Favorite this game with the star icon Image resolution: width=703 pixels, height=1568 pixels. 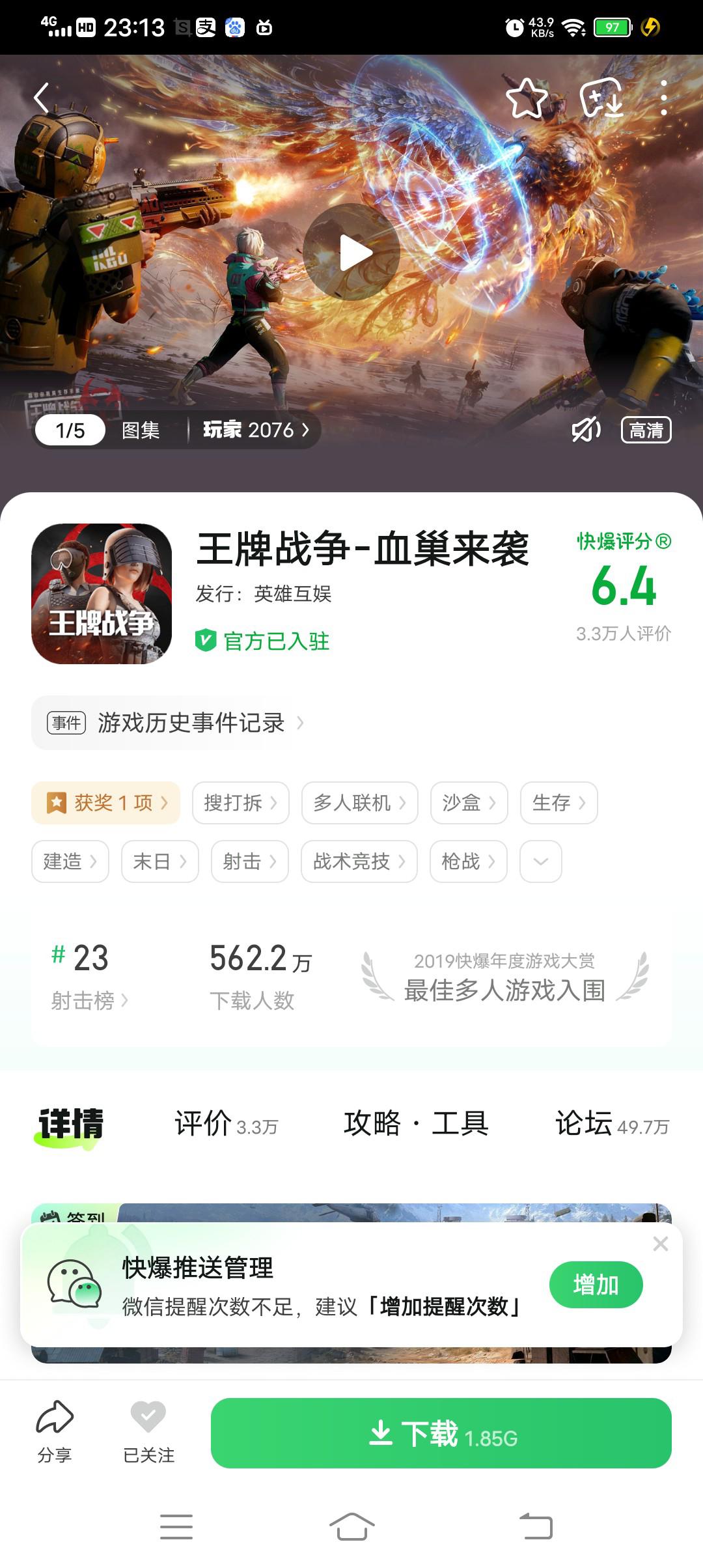[526, 98]
